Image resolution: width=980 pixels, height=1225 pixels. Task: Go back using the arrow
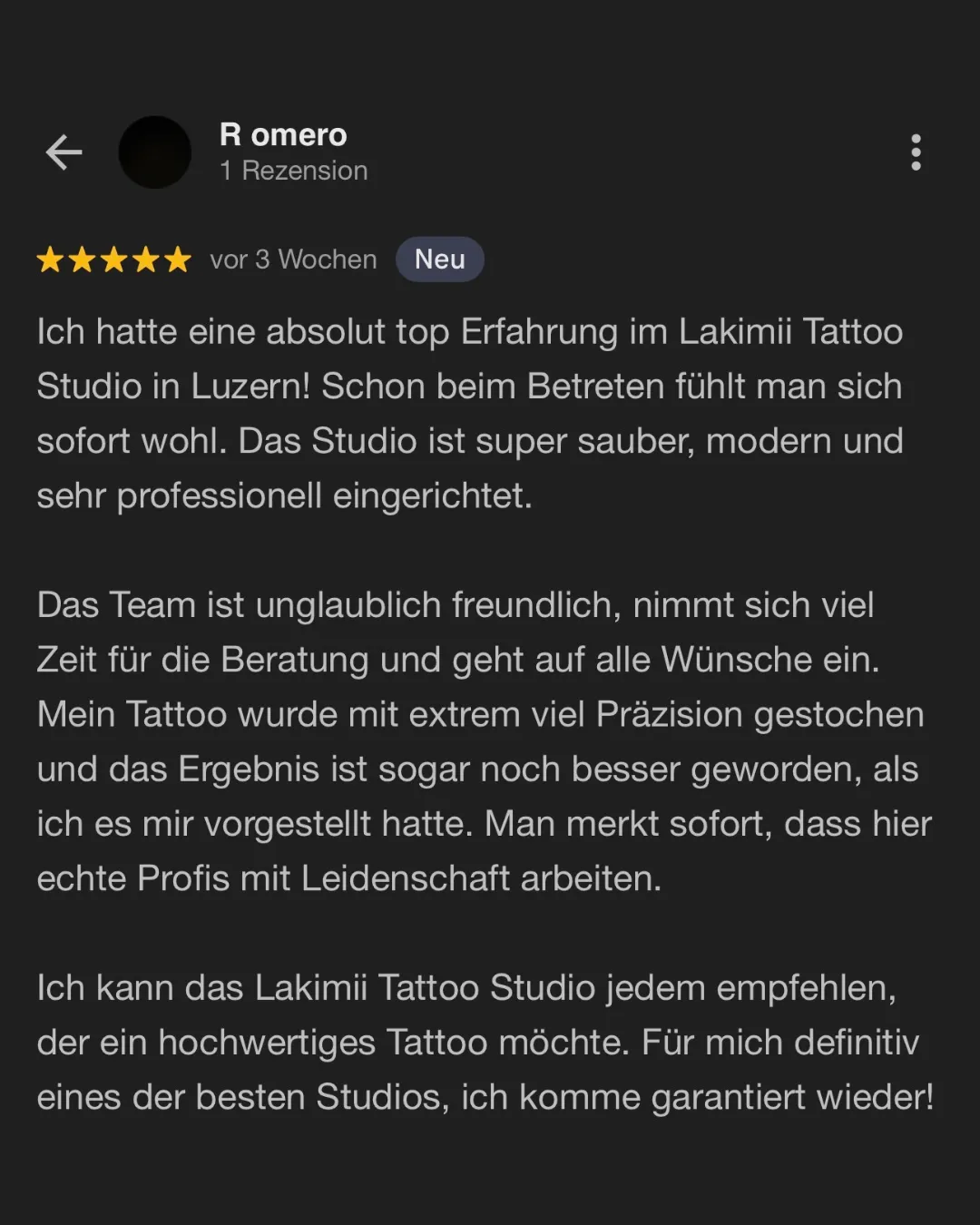(x=64, y=152)
